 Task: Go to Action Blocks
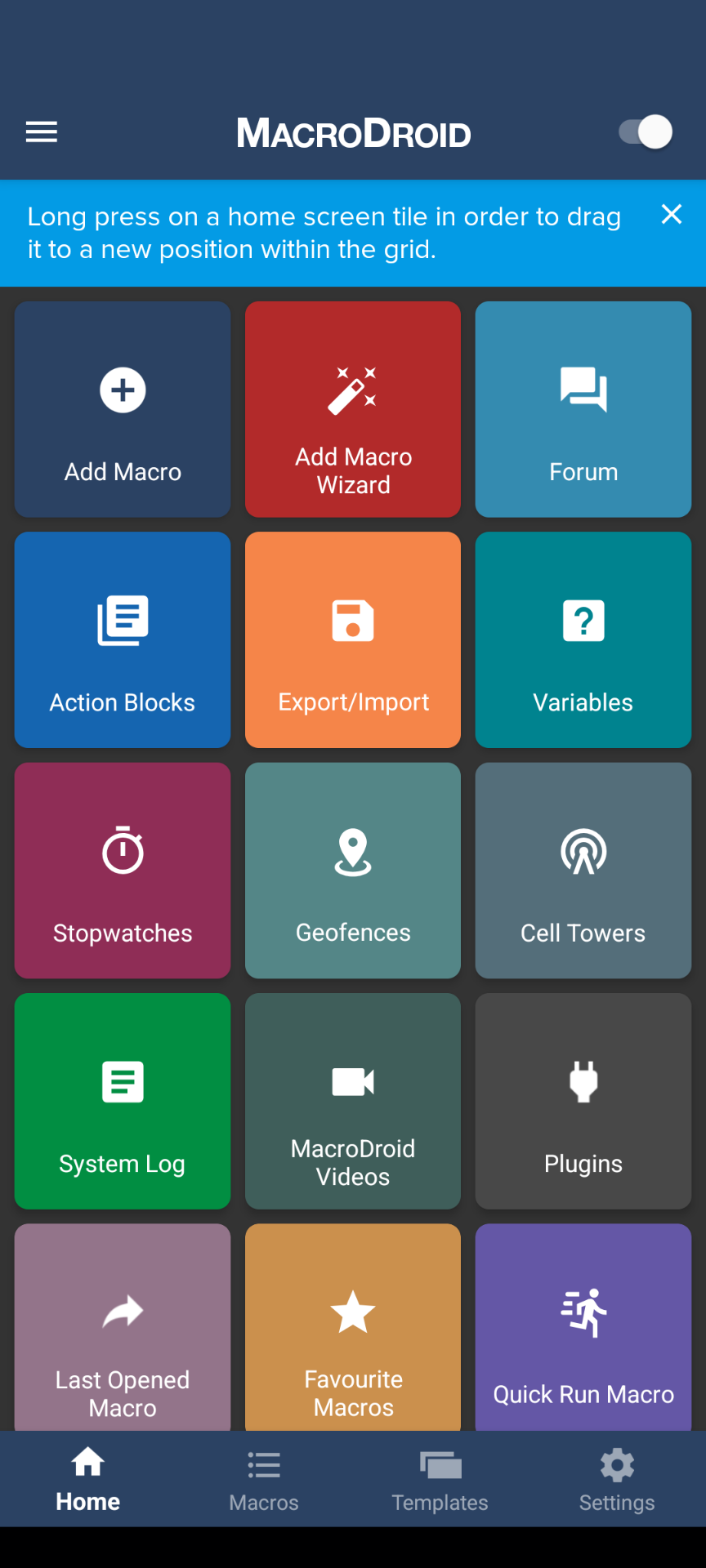pos(123,639)
